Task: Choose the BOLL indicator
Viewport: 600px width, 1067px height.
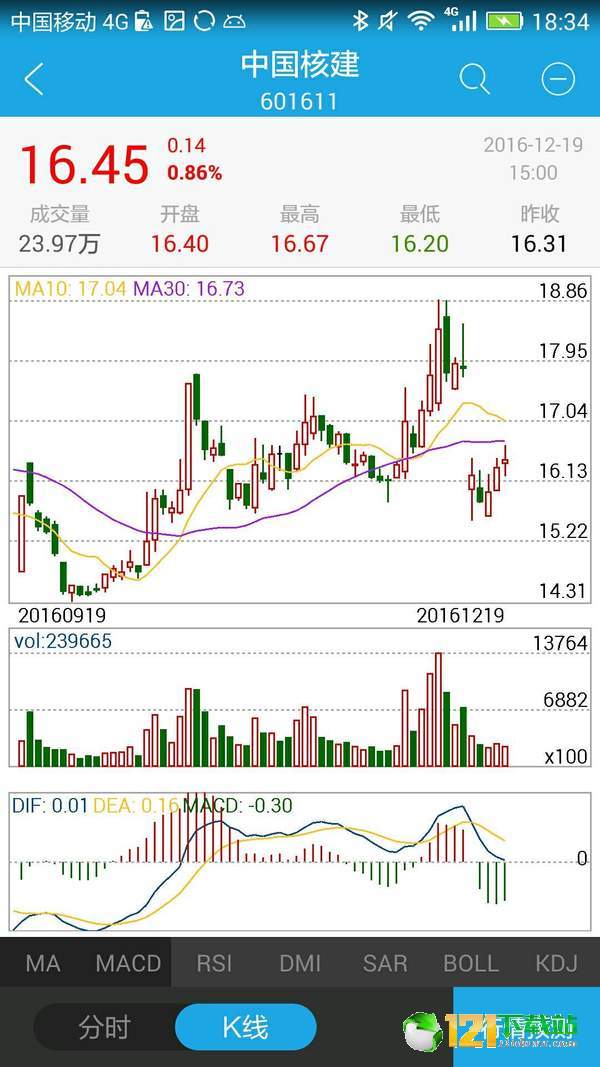Action: tap(471, 963)
